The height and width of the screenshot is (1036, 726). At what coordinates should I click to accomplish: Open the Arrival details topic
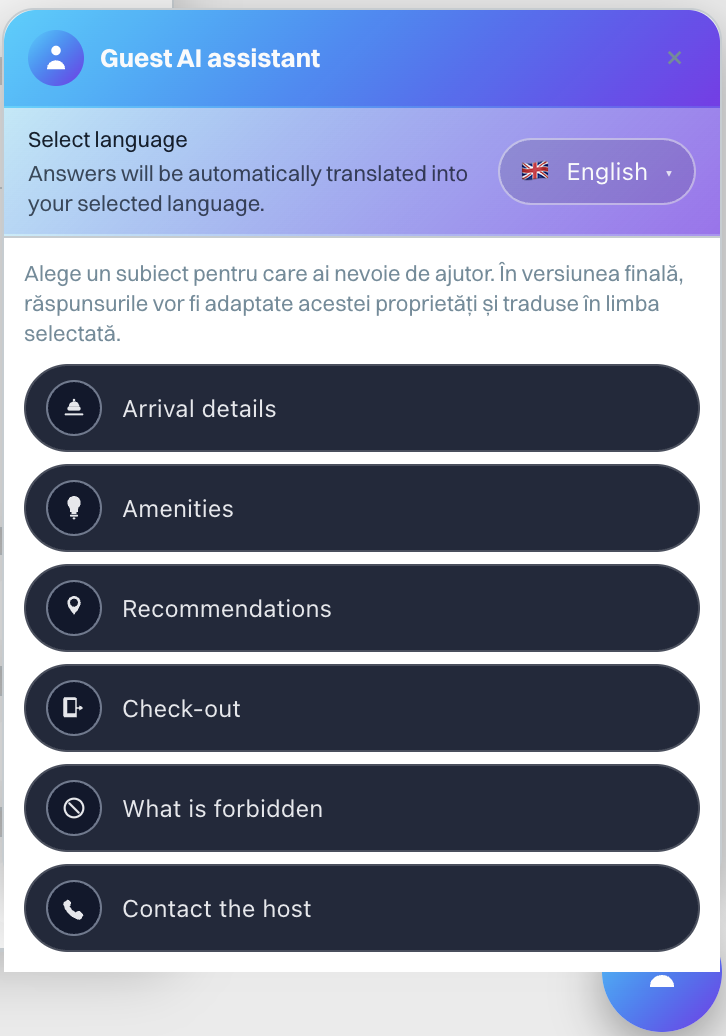pos(360,408)
